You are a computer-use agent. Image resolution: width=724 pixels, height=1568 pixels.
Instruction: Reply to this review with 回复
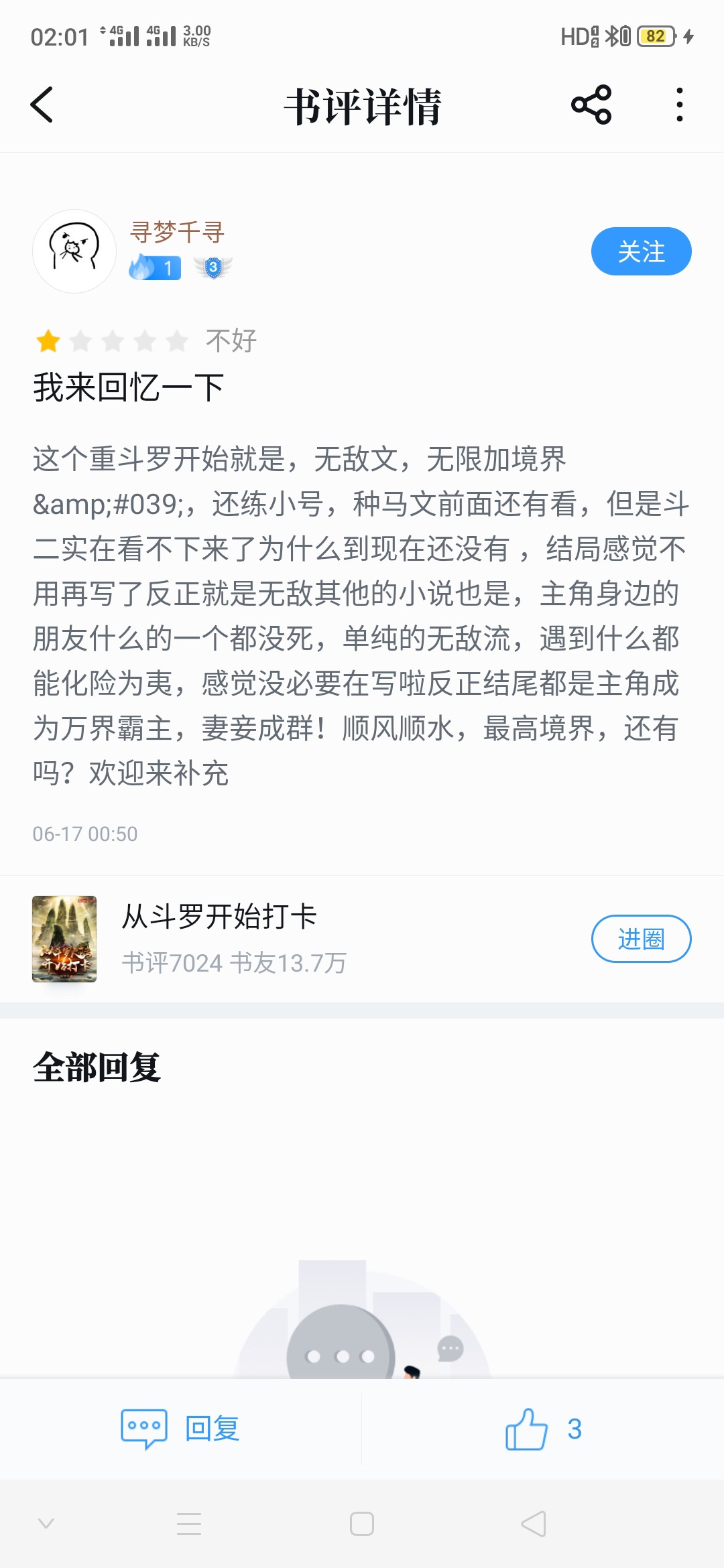pyautogui.click(x=181, y=1429)
